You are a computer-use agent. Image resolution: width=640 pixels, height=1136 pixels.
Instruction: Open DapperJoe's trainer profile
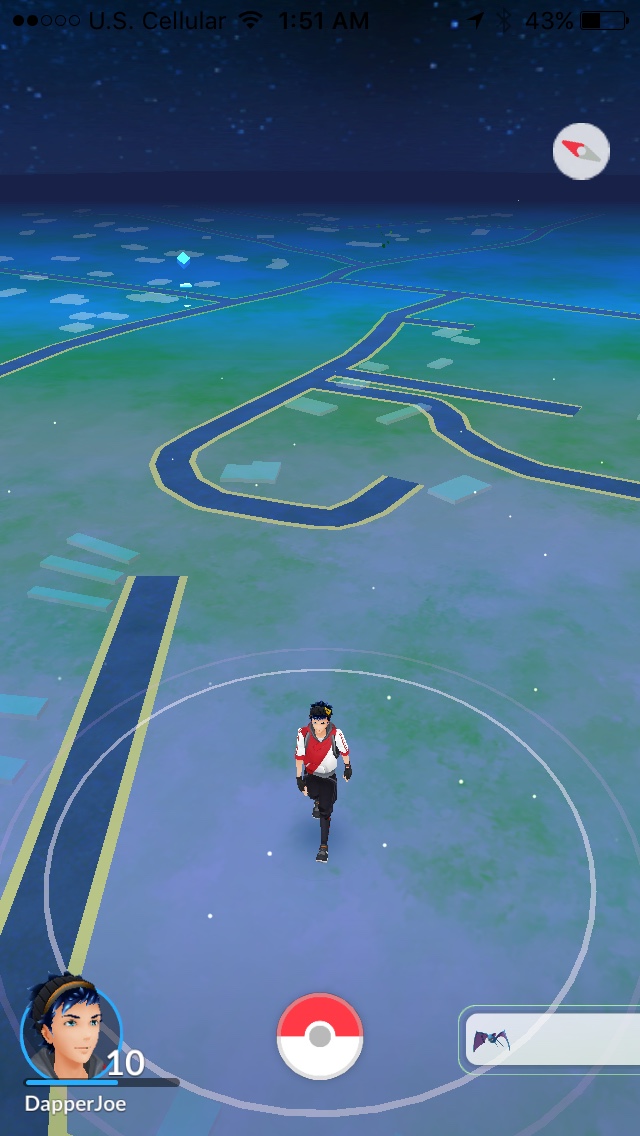click(x=71, y=1030)
